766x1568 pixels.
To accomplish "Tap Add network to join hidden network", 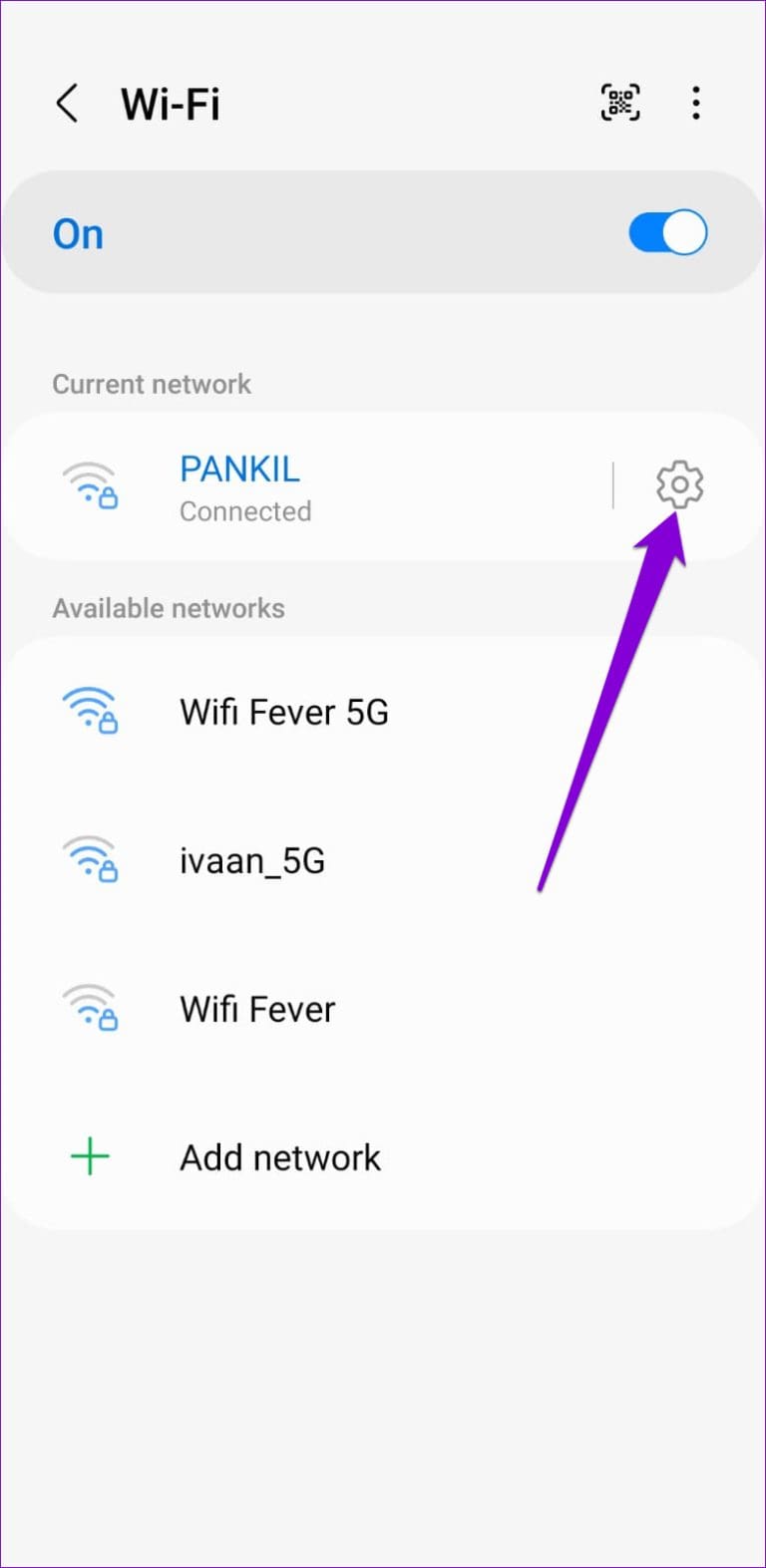I will click(x=279, y=1156).
